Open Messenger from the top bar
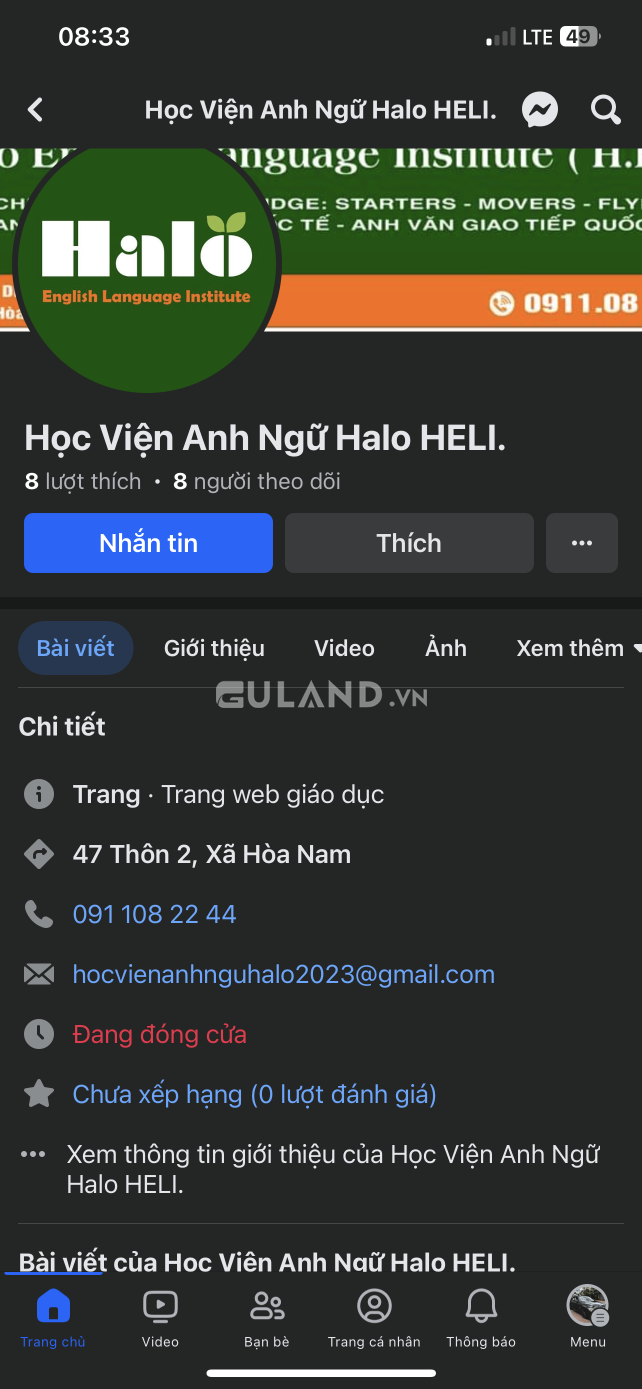Viewport: 642px width, 1389px height. click(x=540, y=110)
